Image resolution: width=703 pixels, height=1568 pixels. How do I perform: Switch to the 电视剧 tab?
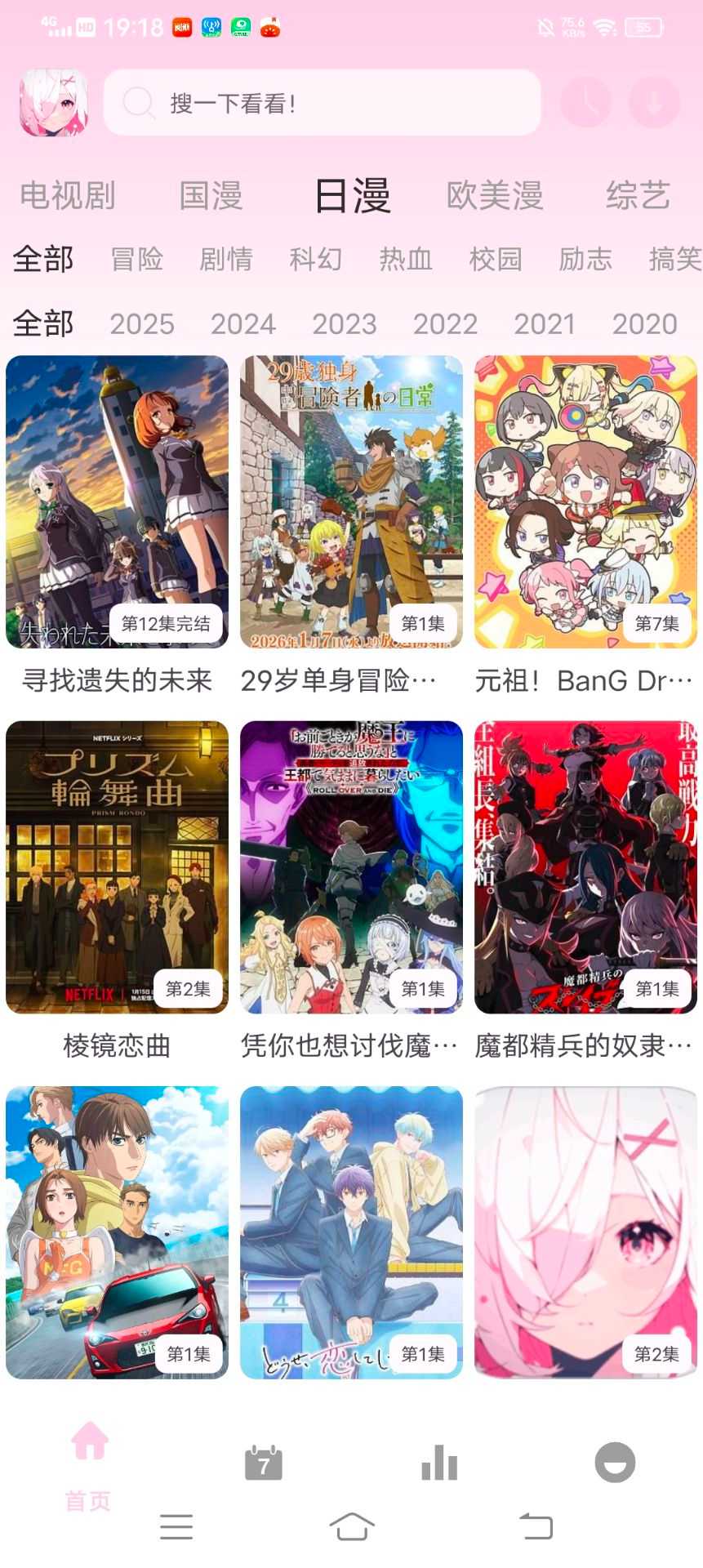68,196
